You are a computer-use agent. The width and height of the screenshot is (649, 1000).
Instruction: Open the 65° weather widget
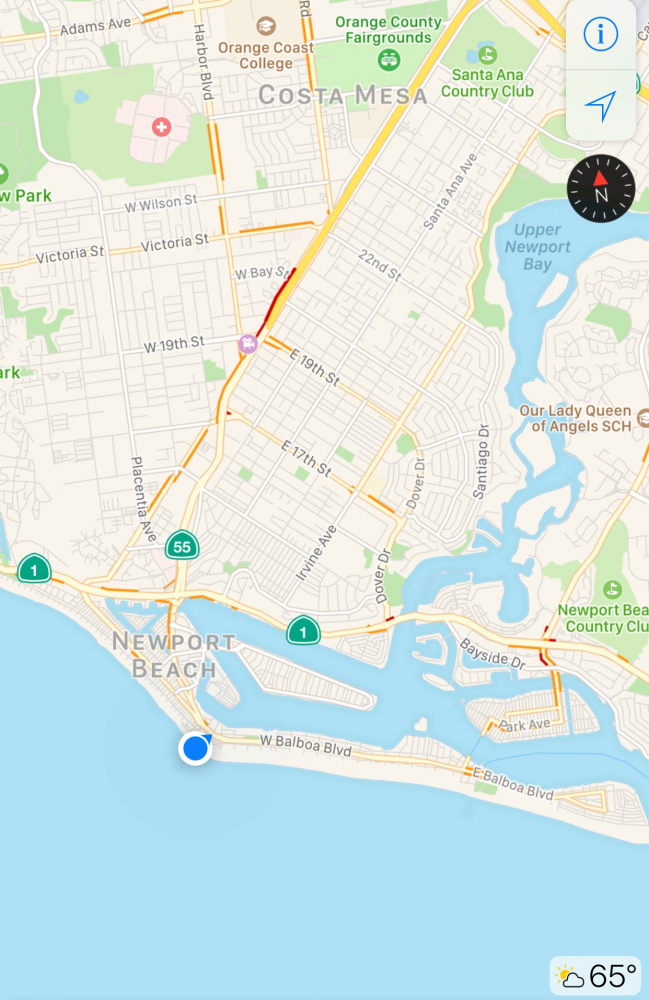596,975
